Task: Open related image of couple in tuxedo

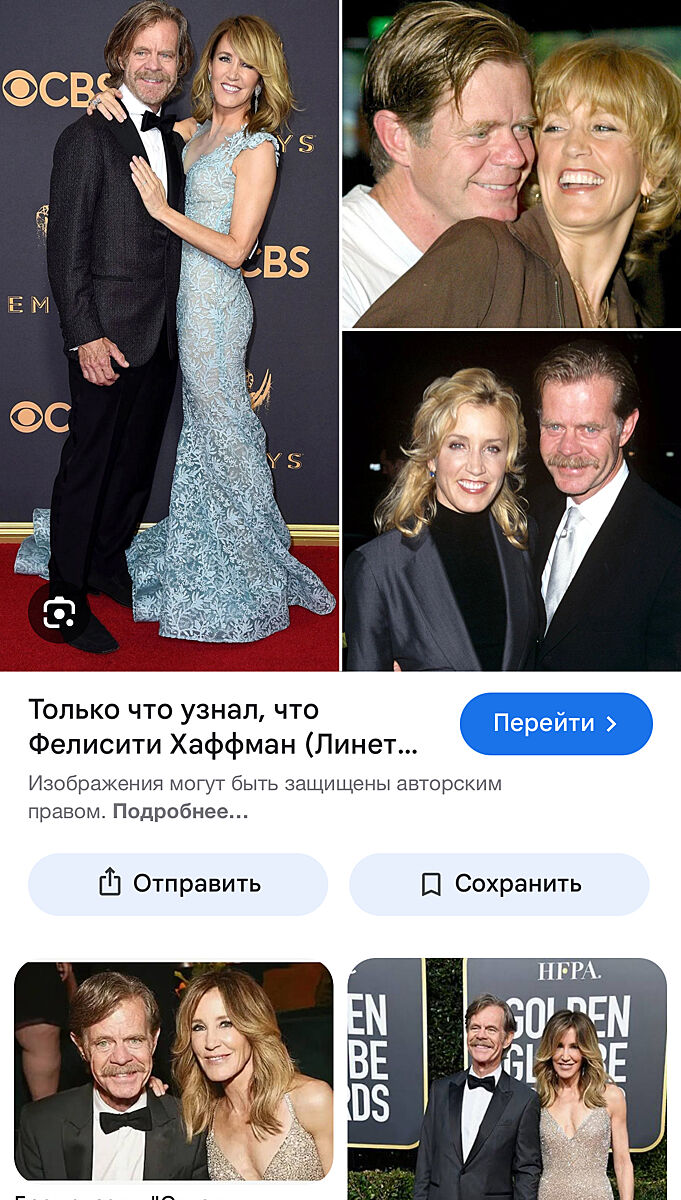Action: 173,1070
